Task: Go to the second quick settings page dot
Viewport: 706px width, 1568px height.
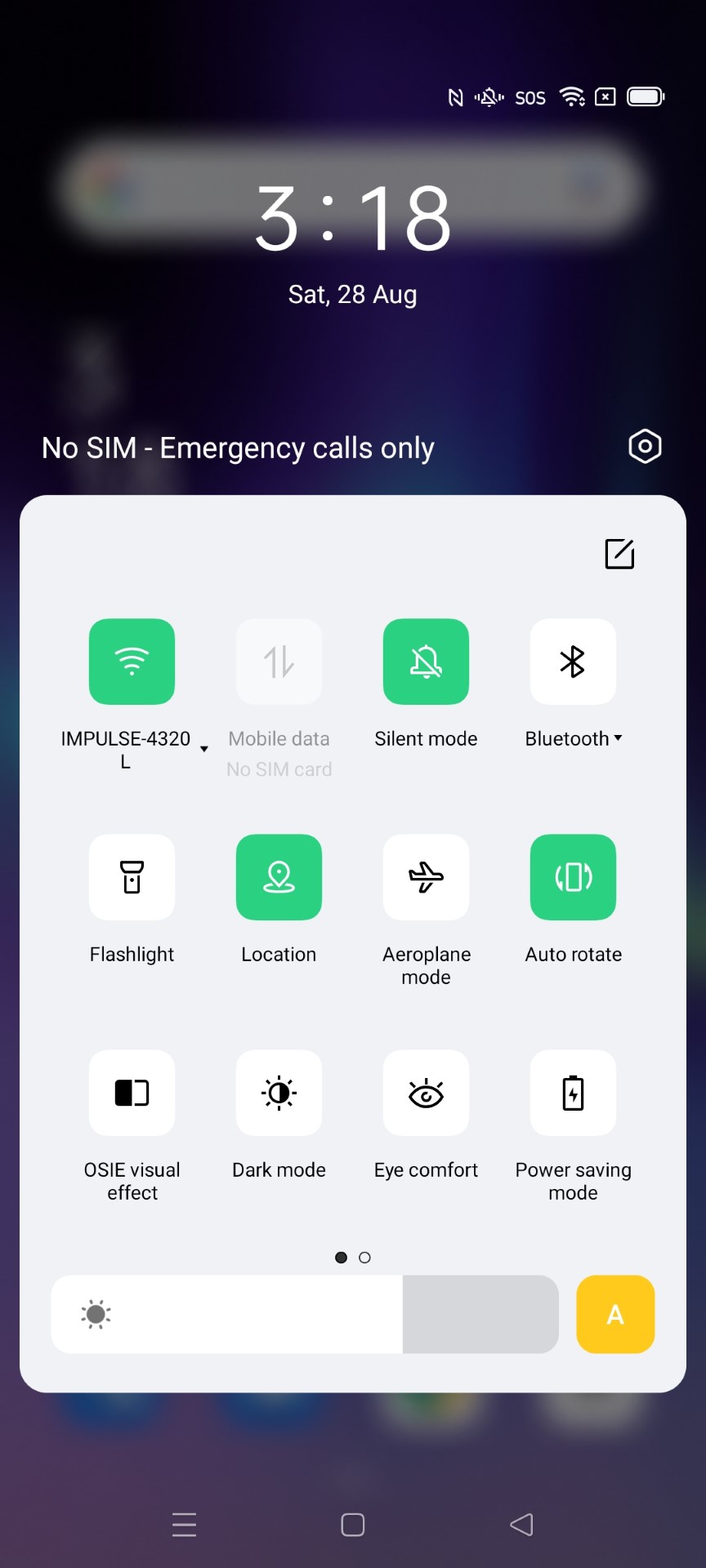Action: [365, 1258]
